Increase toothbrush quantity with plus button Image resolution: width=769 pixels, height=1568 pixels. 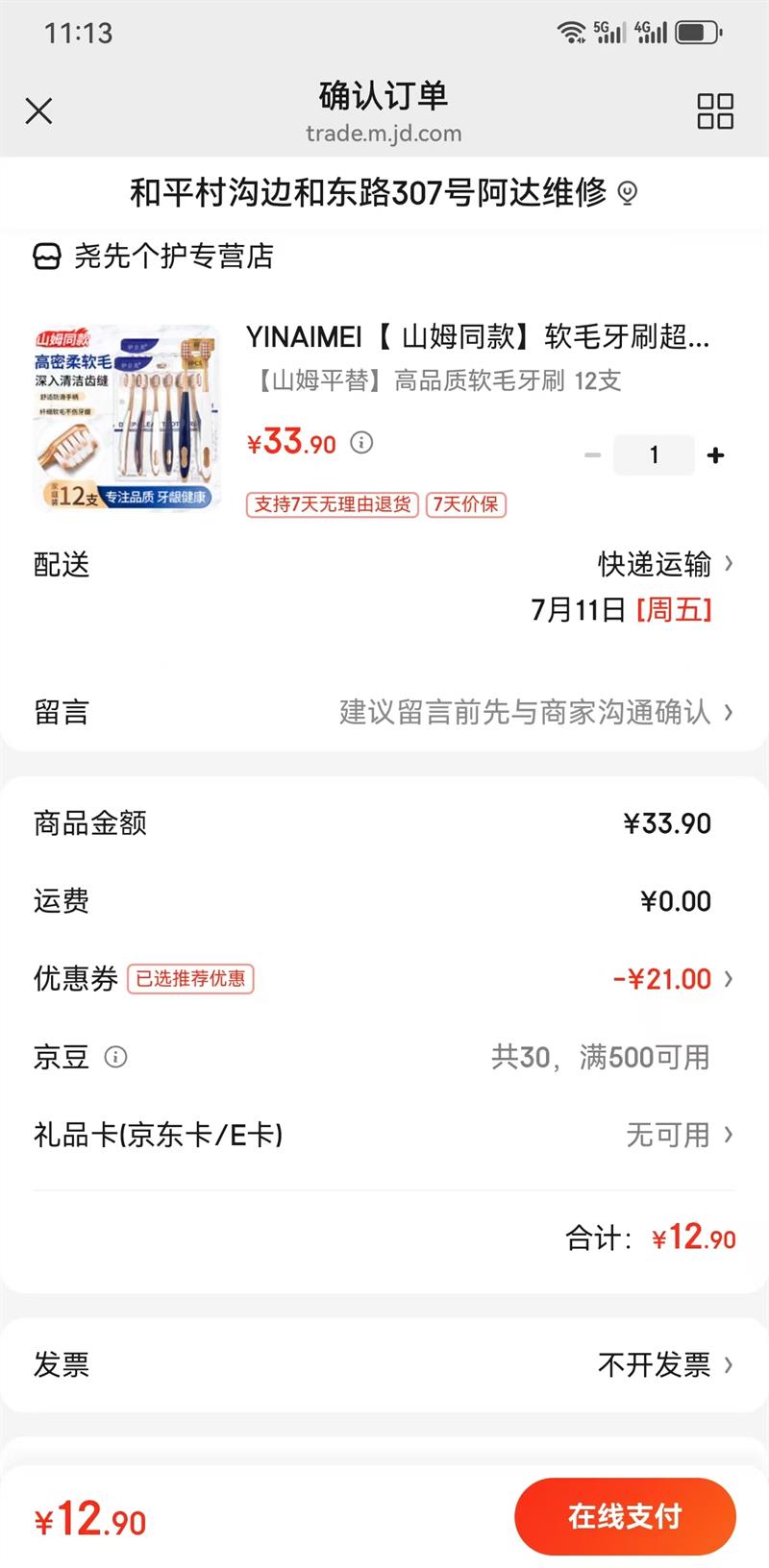coord(715,455)
